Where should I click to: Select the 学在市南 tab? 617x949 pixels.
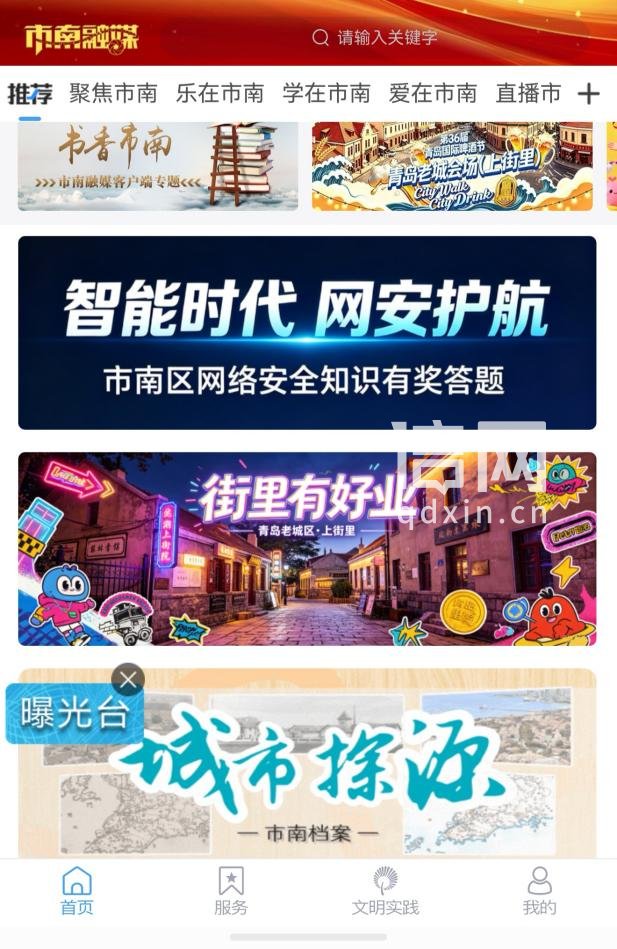[326, 94]
